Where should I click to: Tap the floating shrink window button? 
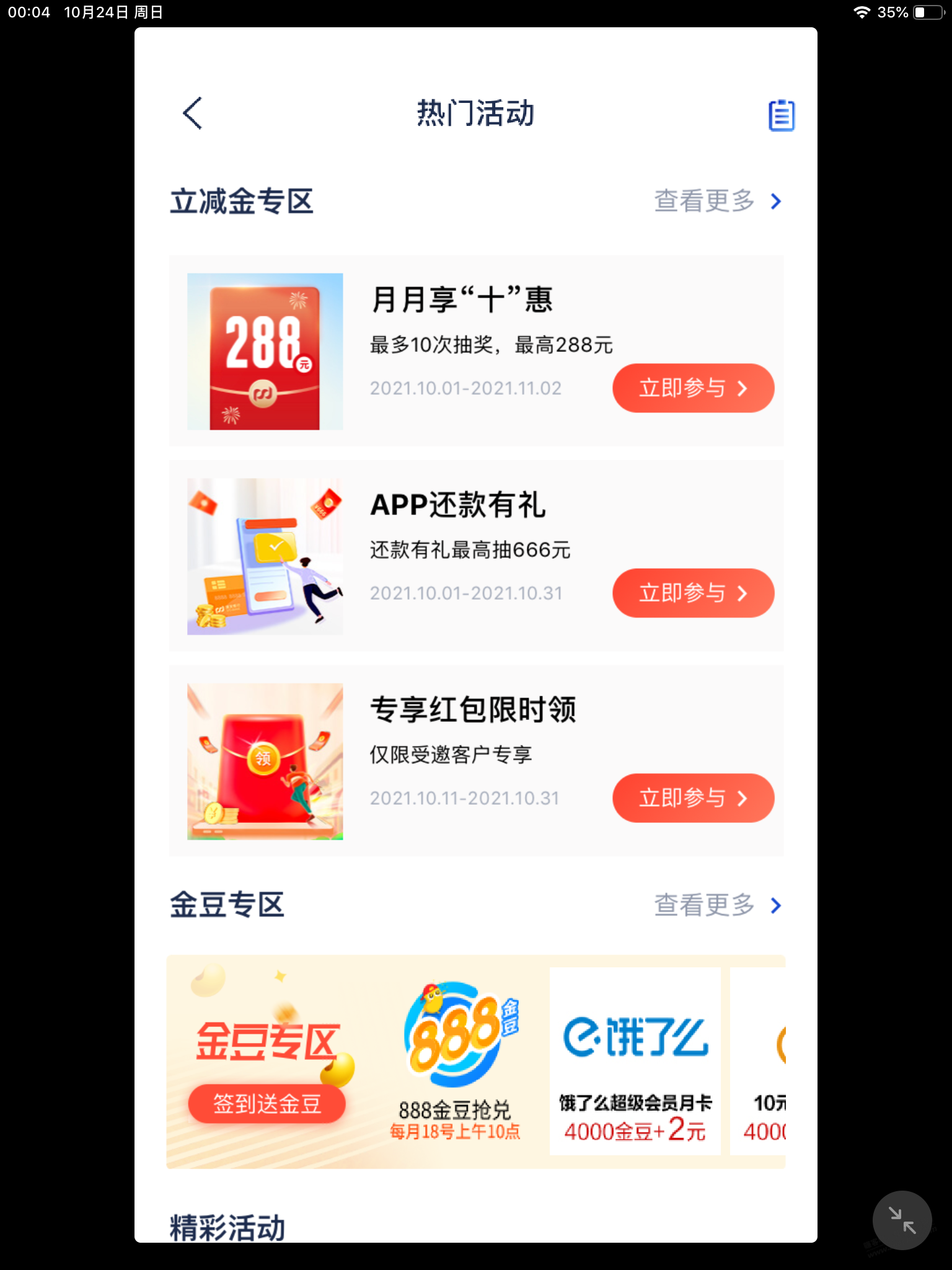[902, 1220]
